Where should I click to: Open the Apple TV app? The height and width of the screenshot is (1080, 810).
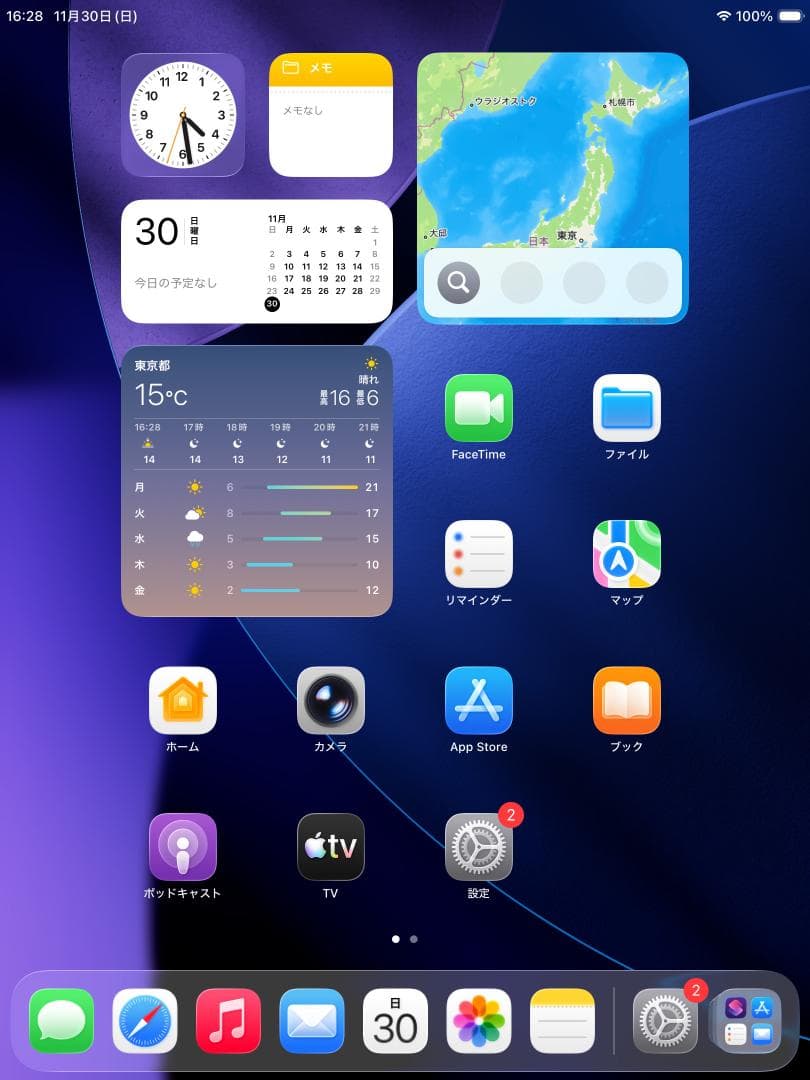(x=331, y=846)
